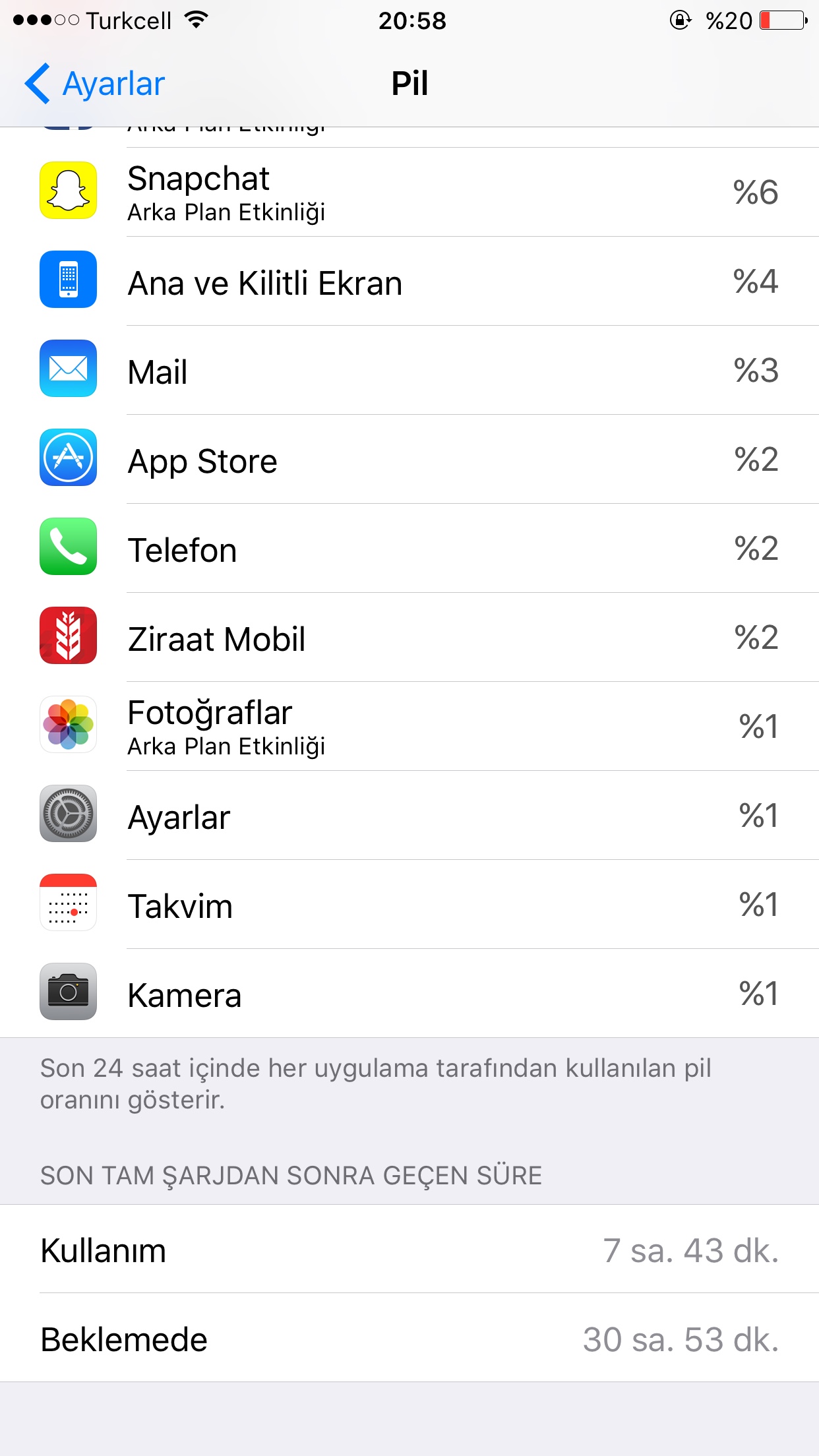Image resolution: width=819 pixels, height=1456 pixels.
Task: Tap the Ana ve Kilitli Ekran row
Action: coord(409,282)
